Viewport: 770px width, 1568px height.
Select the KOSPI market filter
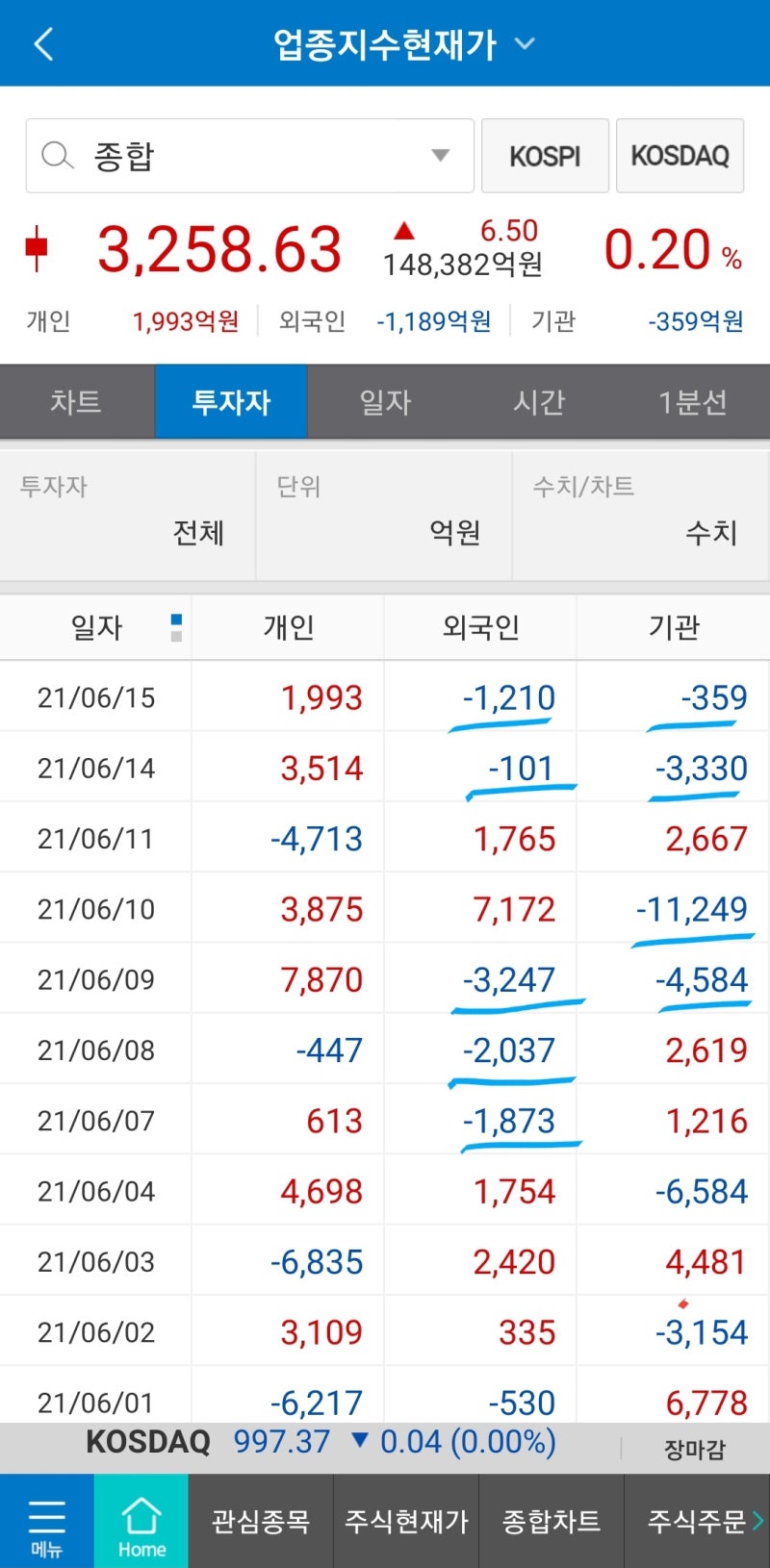point(545,155)
